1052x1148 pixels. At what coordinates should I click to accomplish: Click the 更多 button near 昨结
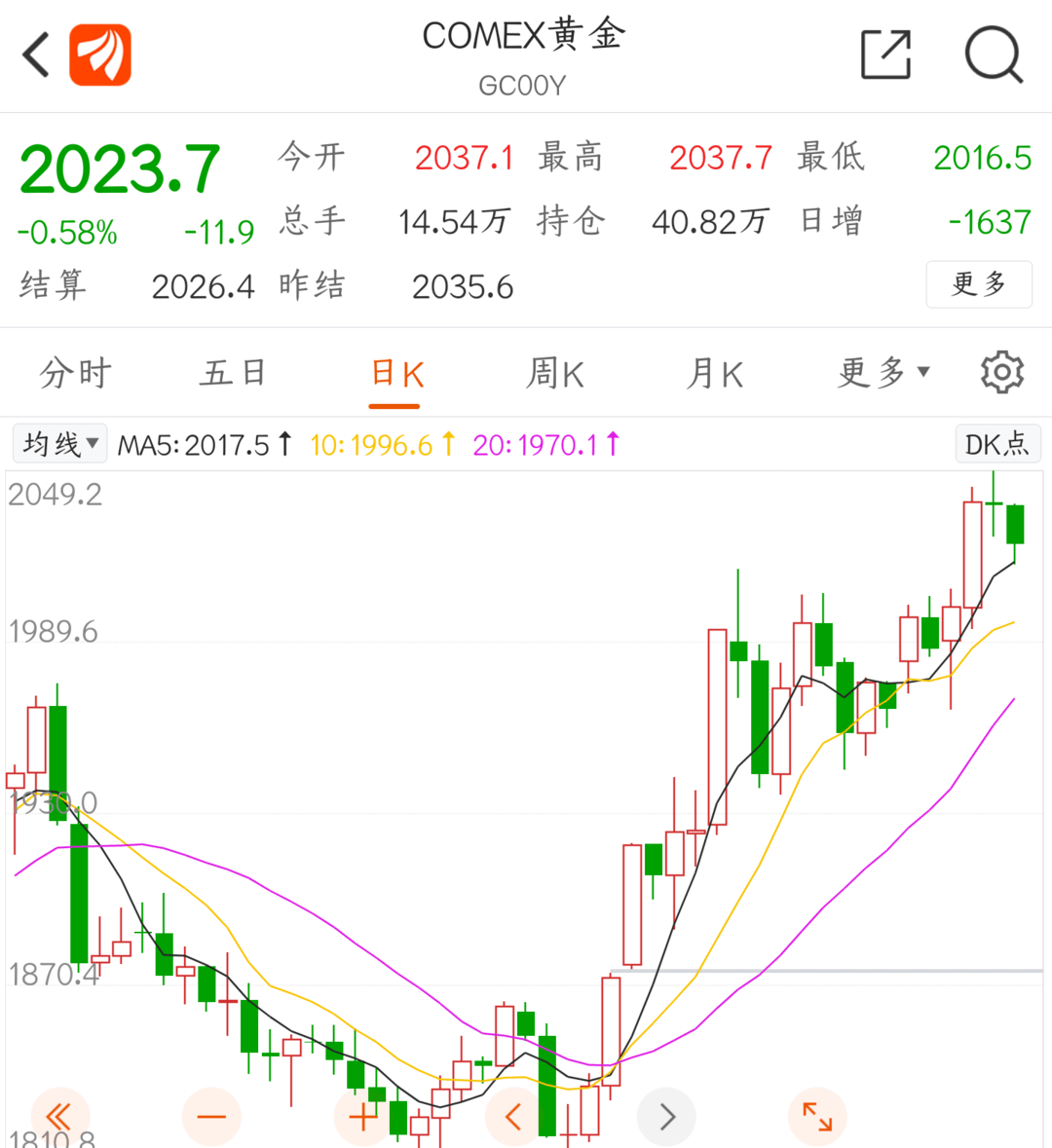tap(979, 284)
